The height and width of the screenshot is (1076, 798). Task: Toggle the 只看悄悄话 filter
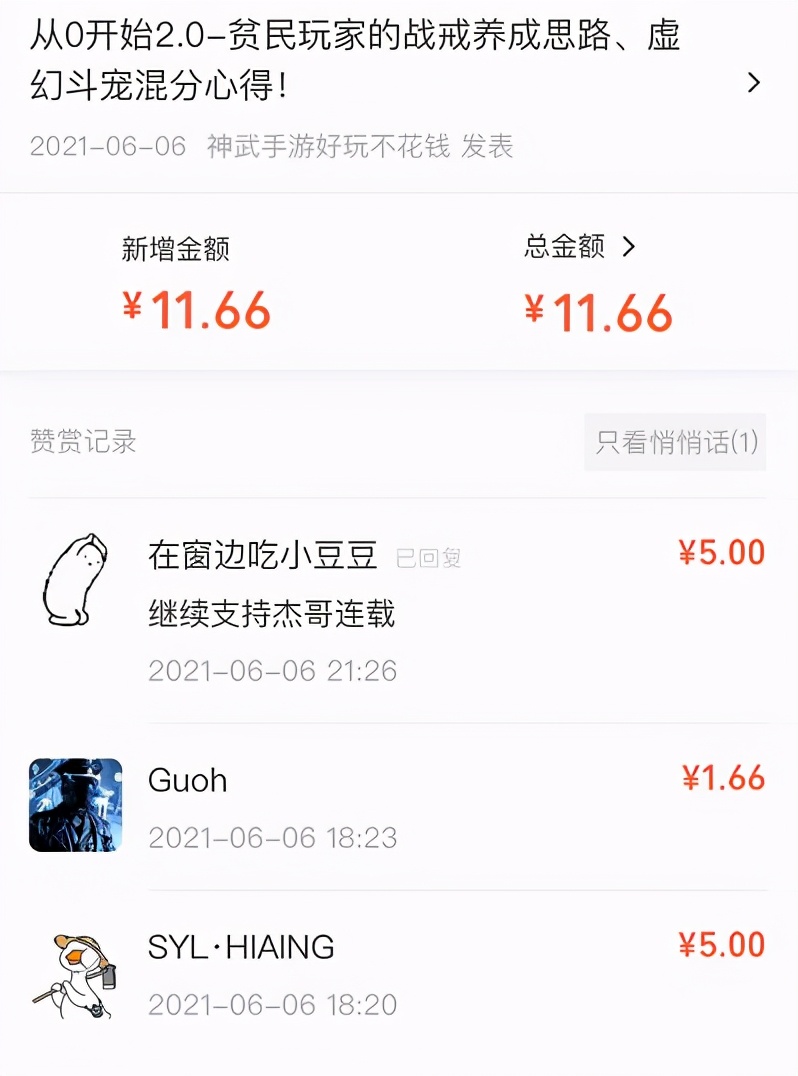point(675,441)
